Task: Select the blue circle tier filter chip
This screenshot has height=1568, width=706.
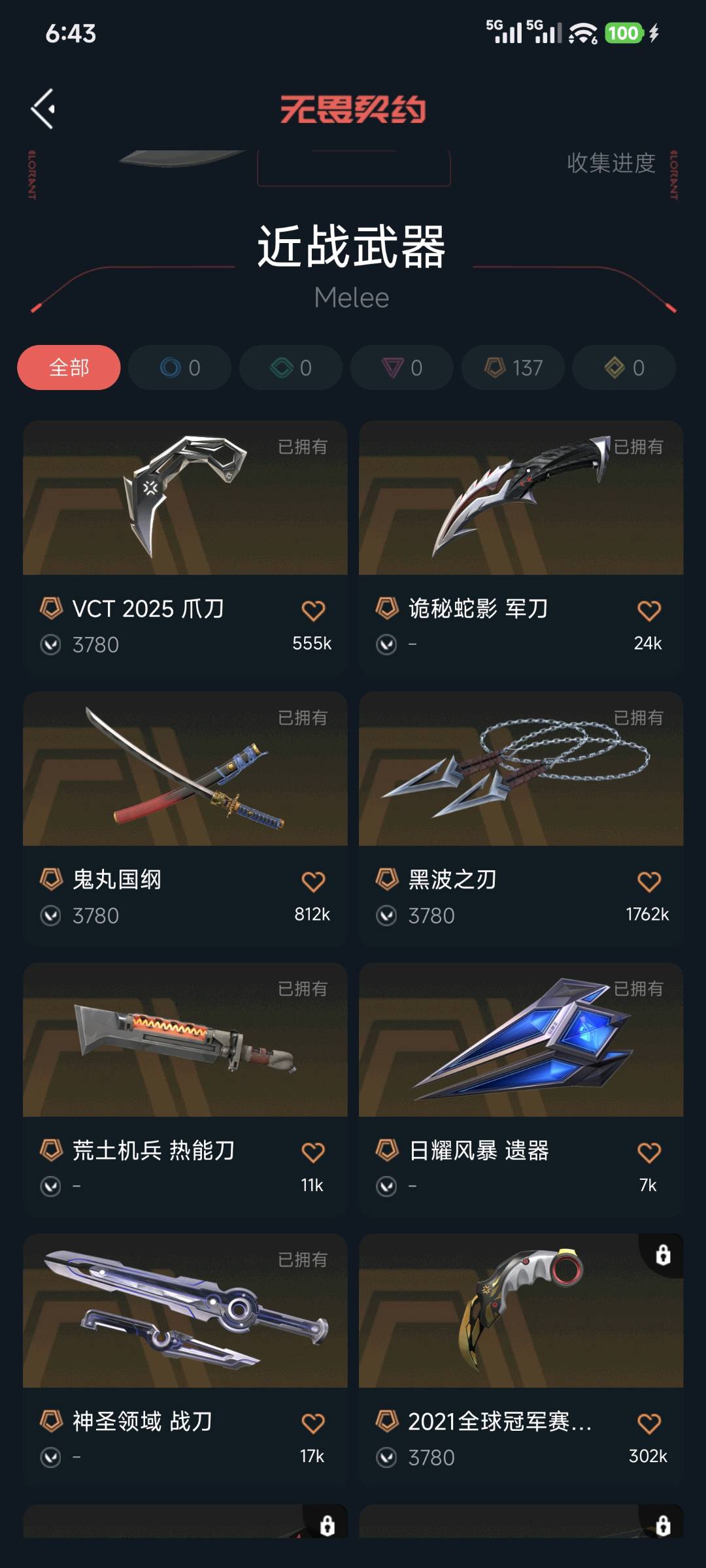Action: 179,367
